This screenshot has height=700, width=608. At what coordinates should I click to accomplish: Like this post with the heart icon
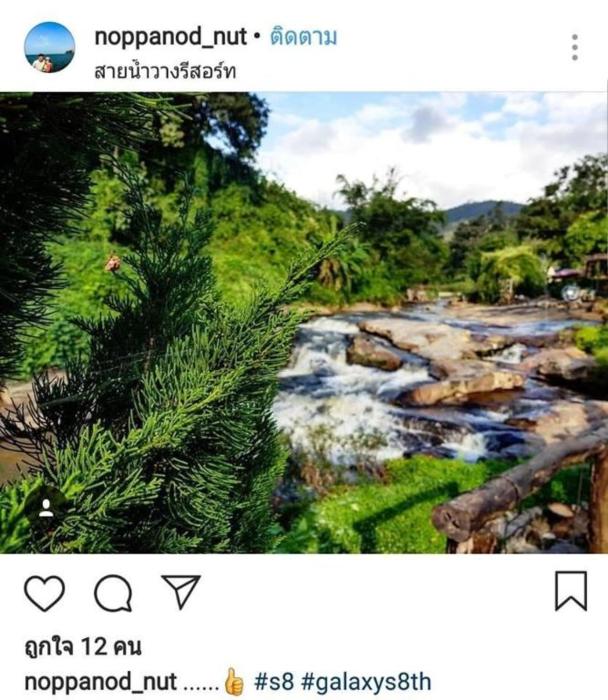tap(44, 593)
